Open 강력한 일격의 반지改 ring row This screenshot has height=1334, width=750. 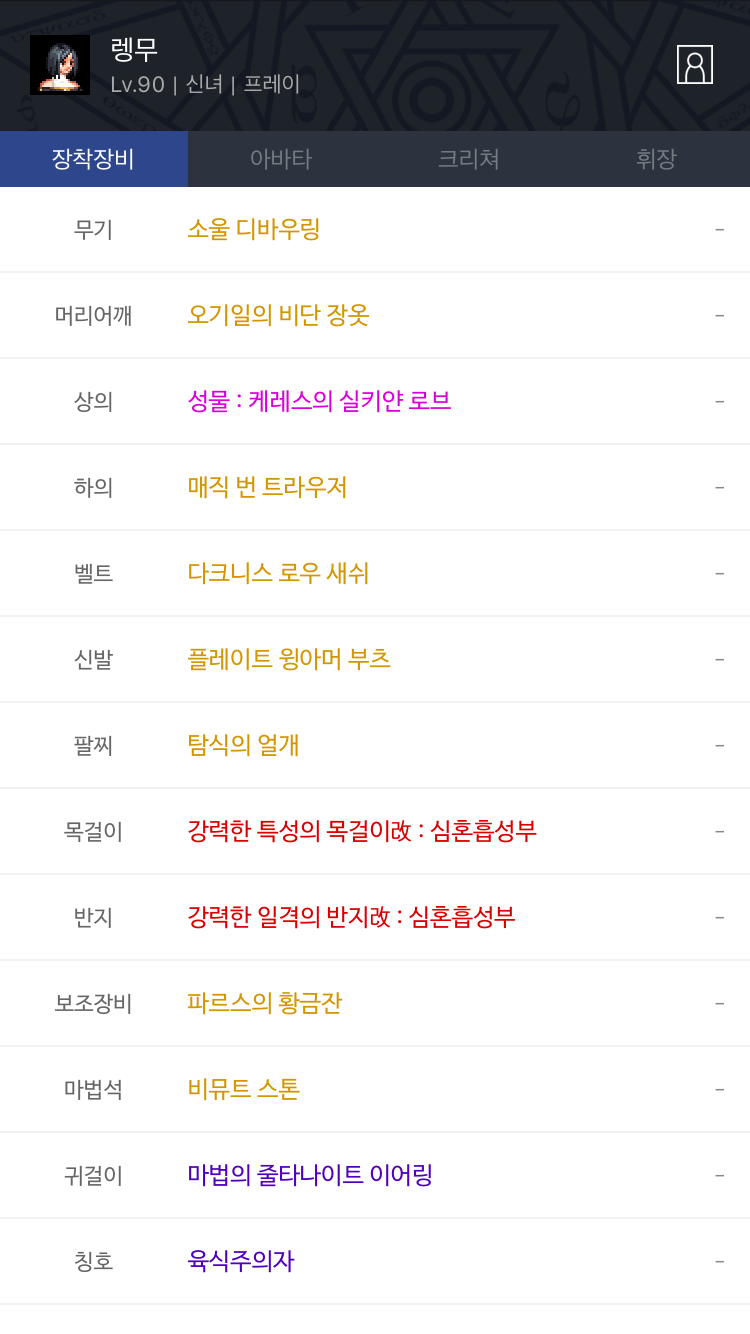pos(375,918)
